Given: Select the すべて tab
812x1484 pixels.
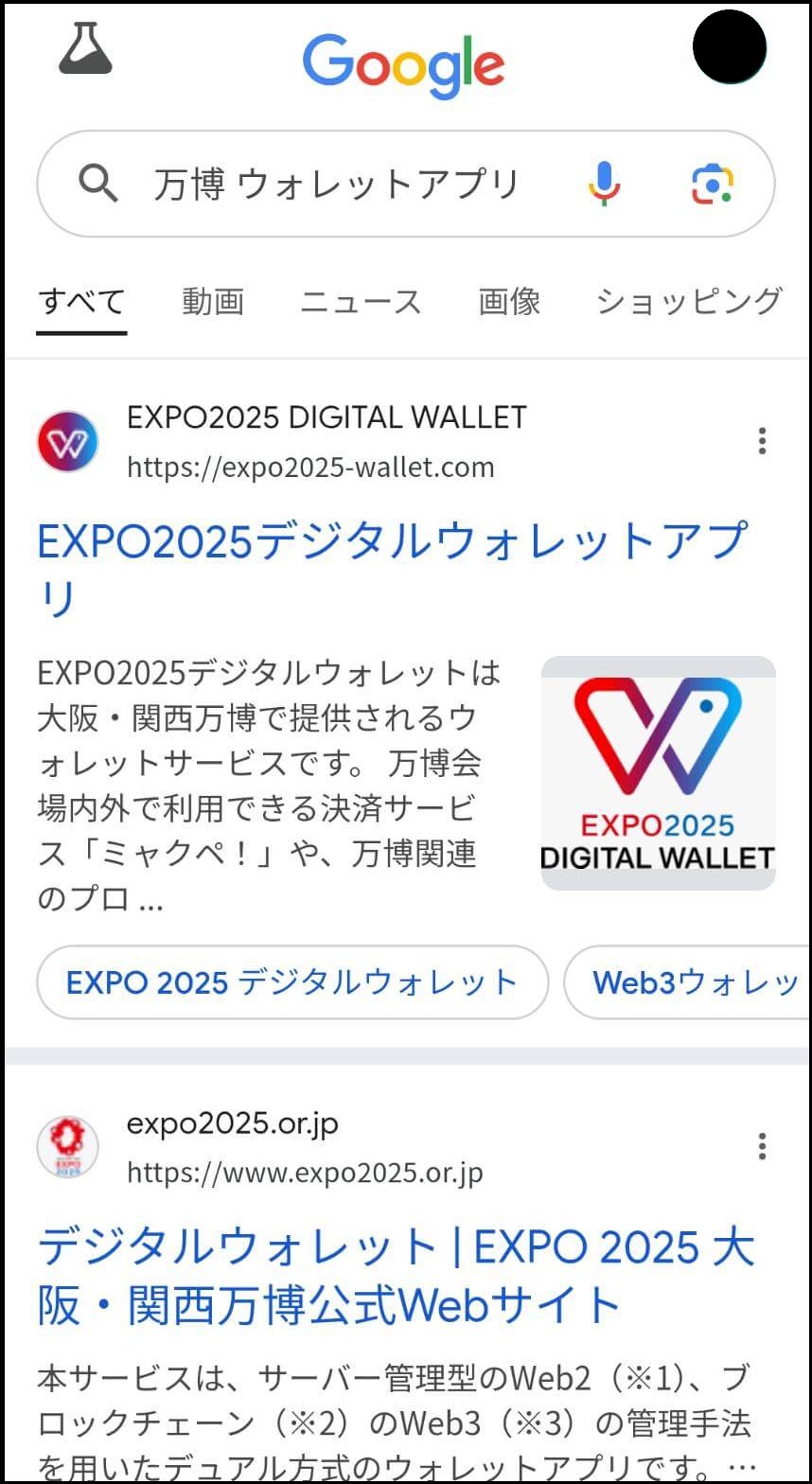Looking at the screenshot, I should pyautogui.click(x=81, y=302).
